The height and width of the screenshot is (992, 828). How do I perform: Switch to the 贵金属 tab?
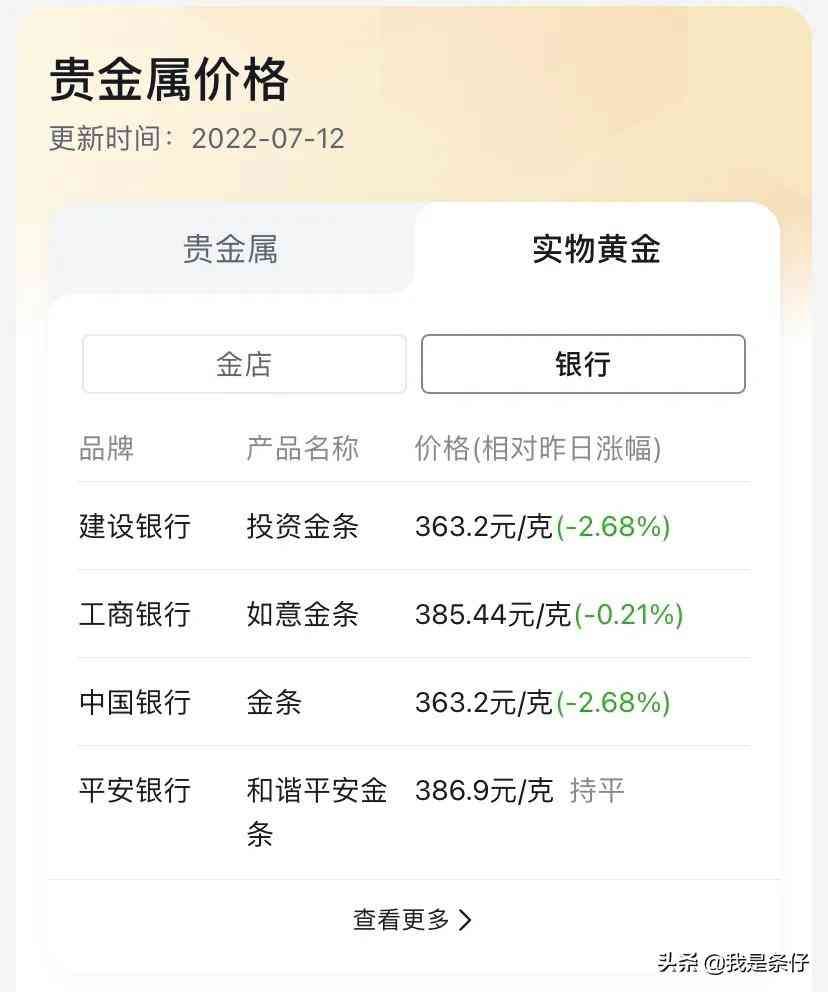(x=230, y=249)
